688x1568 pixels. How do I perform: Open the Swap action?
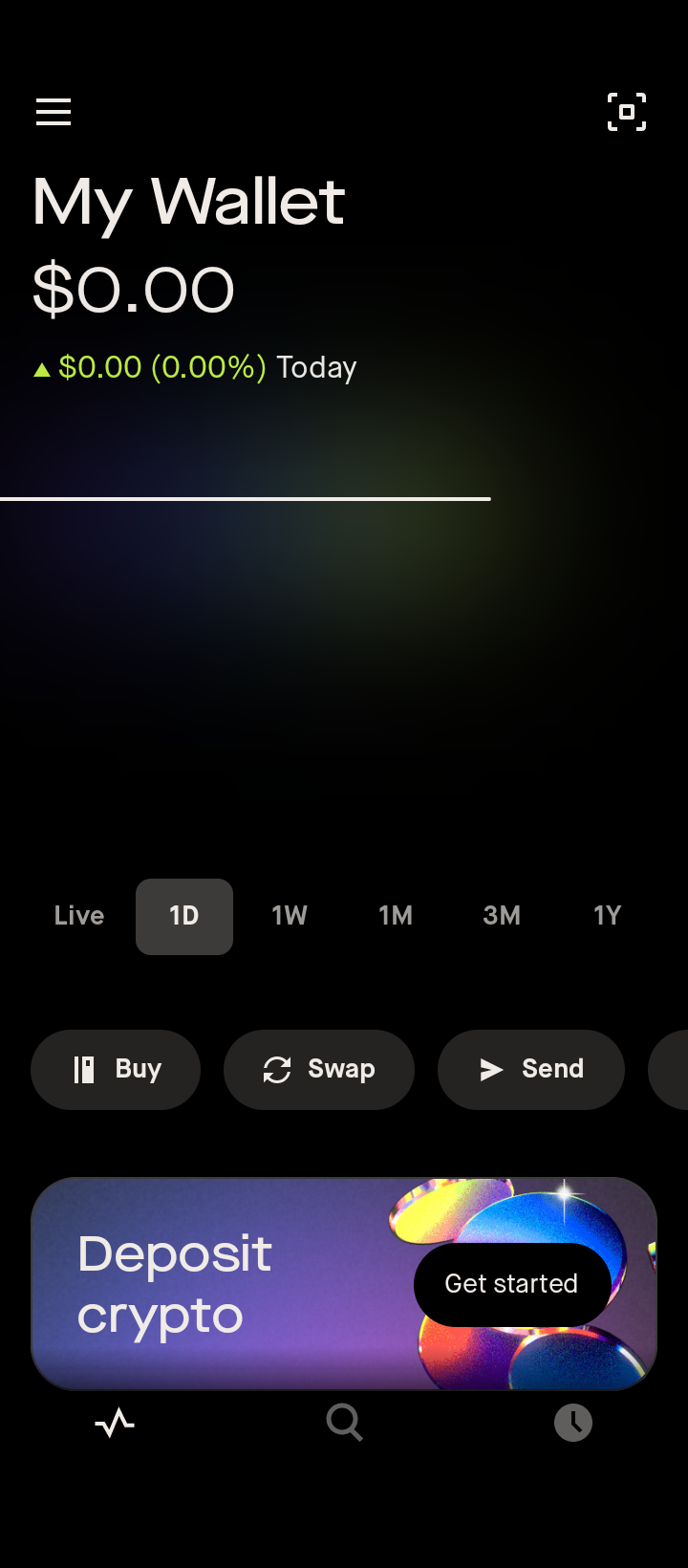click(319, 1069)
